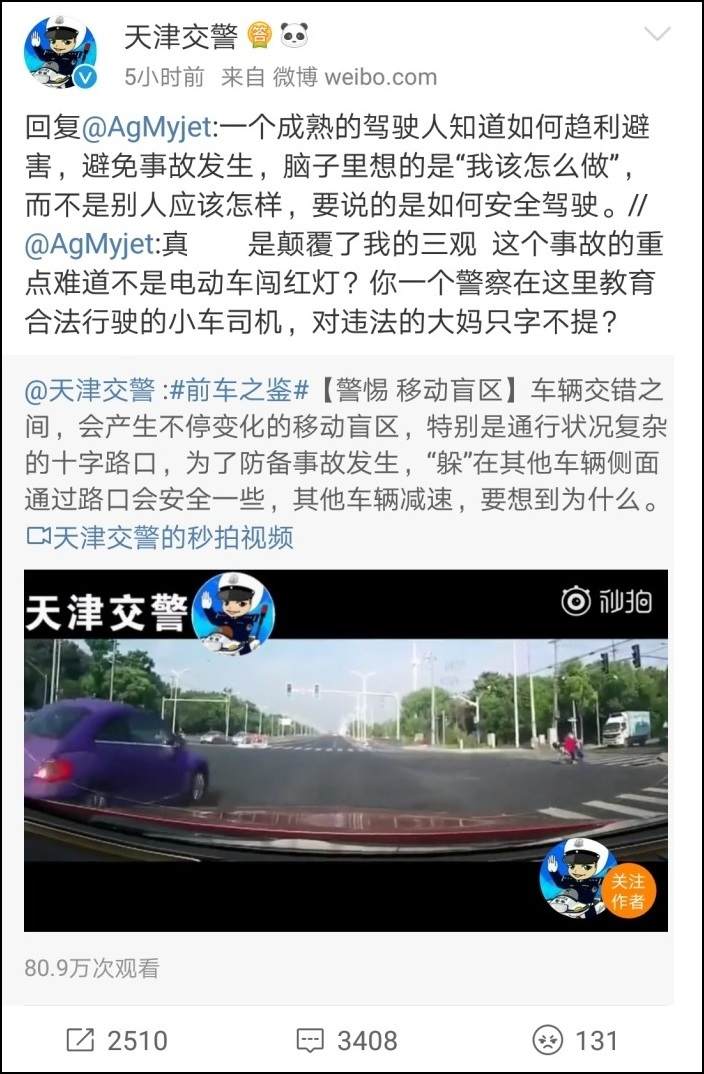Open the 天津交警 account name

pyautogui.click(x=181, y=37)
